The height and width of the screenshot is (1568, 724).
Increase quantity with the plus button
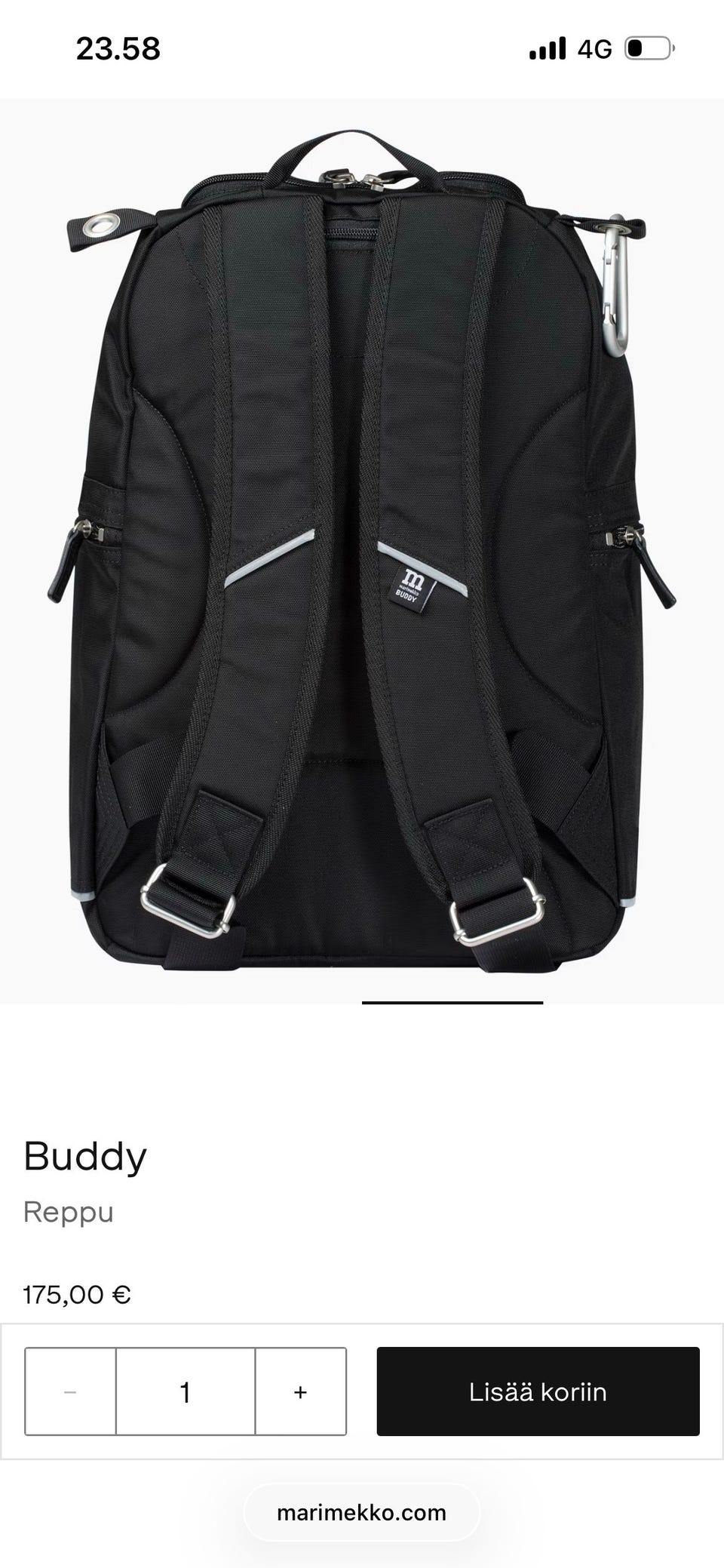pyautogui.click(x=300, y=1391)
